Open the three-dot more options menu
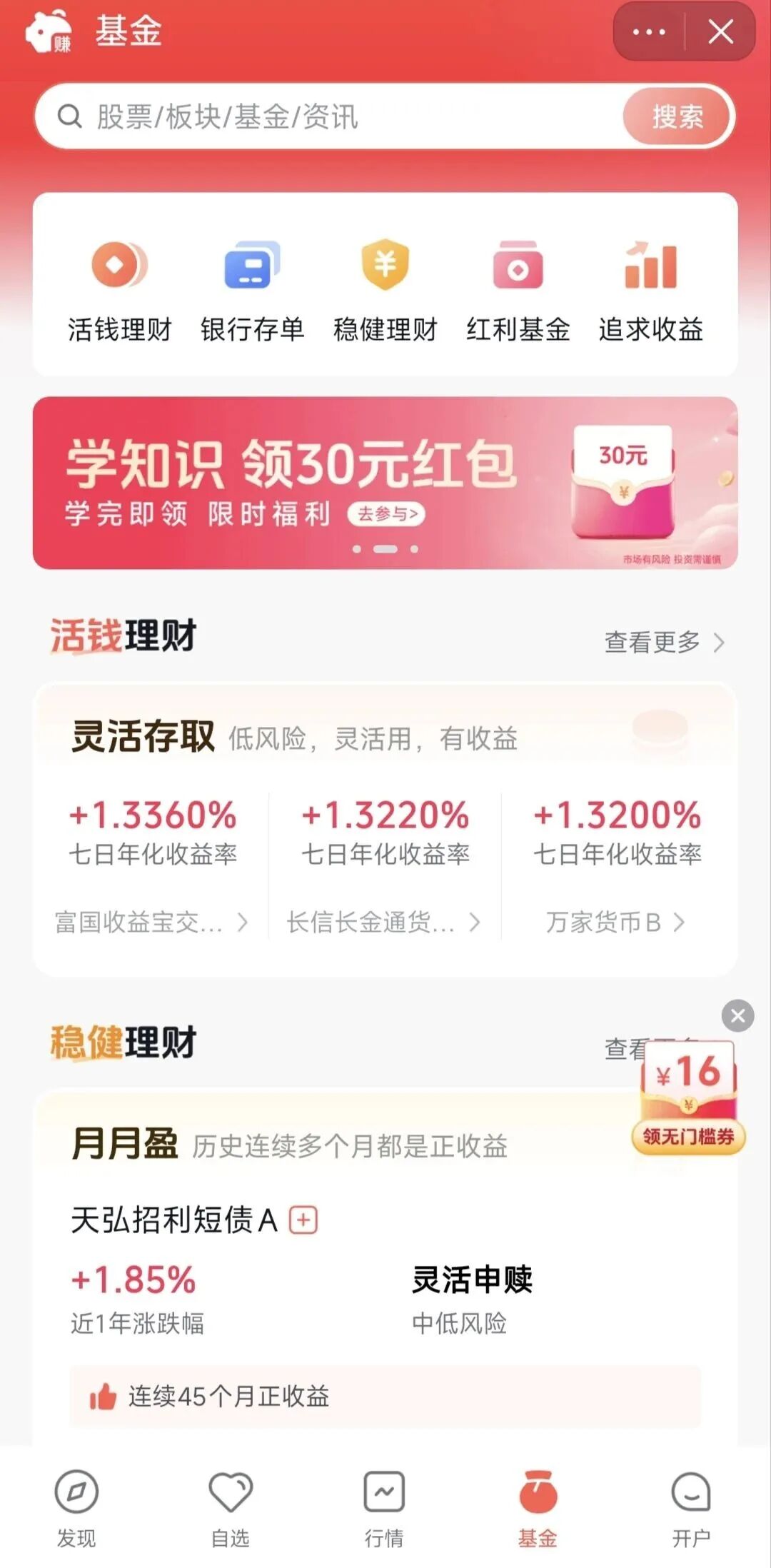This screenshot has height=1568, width=771. [649, 32]
